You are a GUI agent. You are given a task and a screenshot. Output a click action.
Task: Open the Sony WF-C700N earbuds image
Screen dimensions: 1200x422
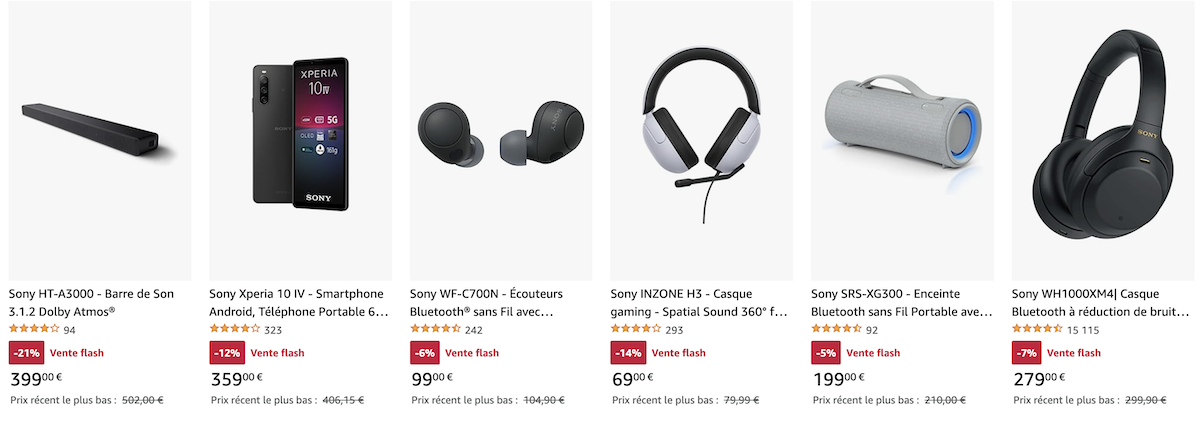point(501,140)
